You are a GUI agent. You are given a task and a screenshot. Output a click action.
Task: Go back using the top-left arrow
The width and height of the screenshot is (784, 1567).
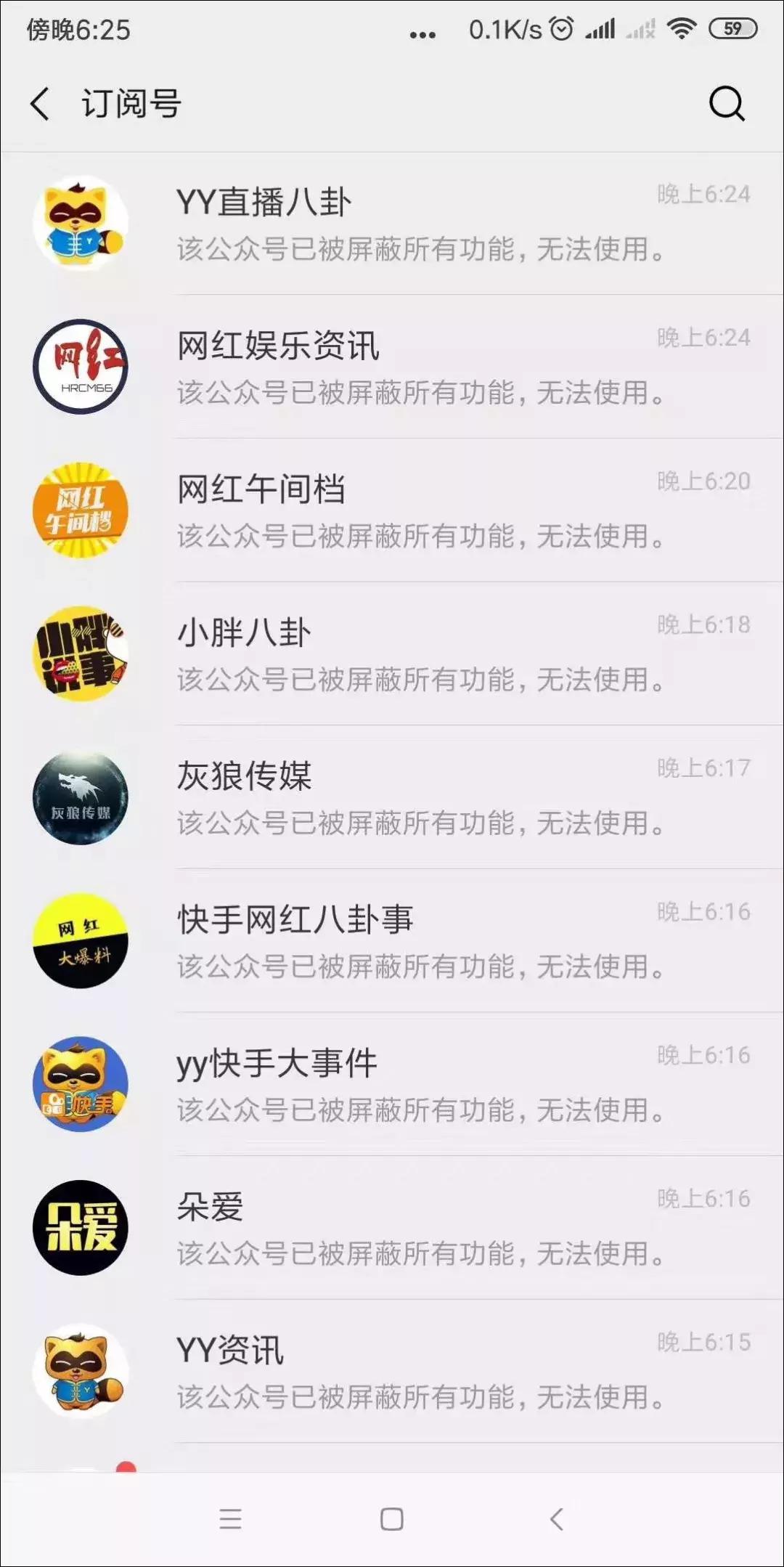pos(40,103)
